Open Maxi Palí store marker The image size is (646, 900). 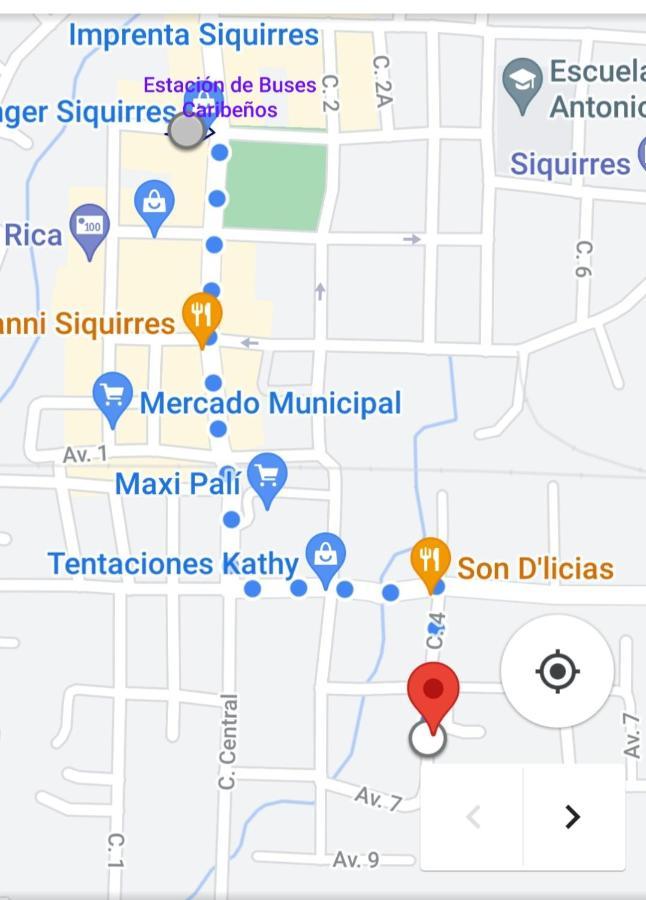tap(267, 476)
